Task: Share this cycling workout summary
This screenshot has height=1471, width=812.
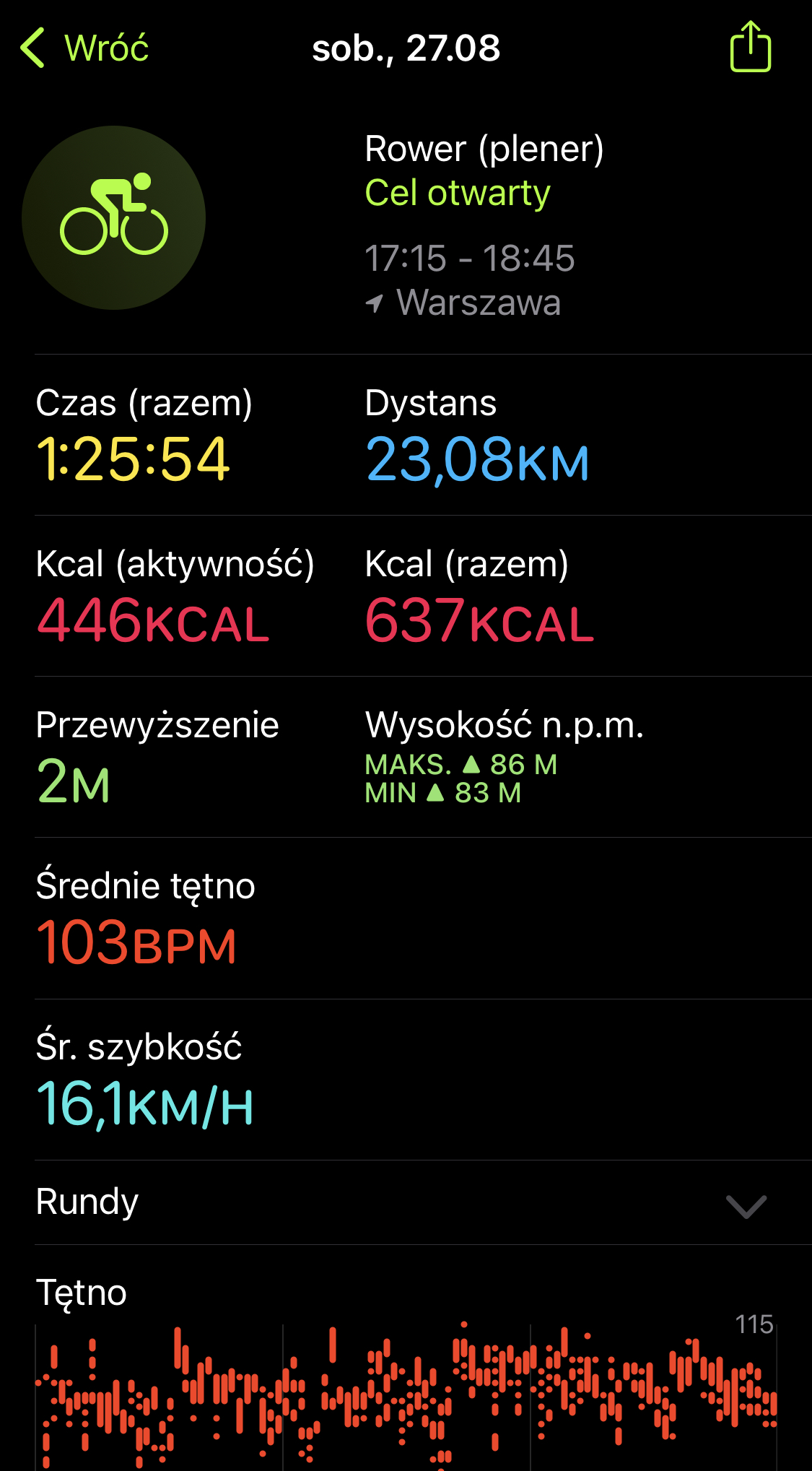Action: pyautogui.click(x=750, y=46)
